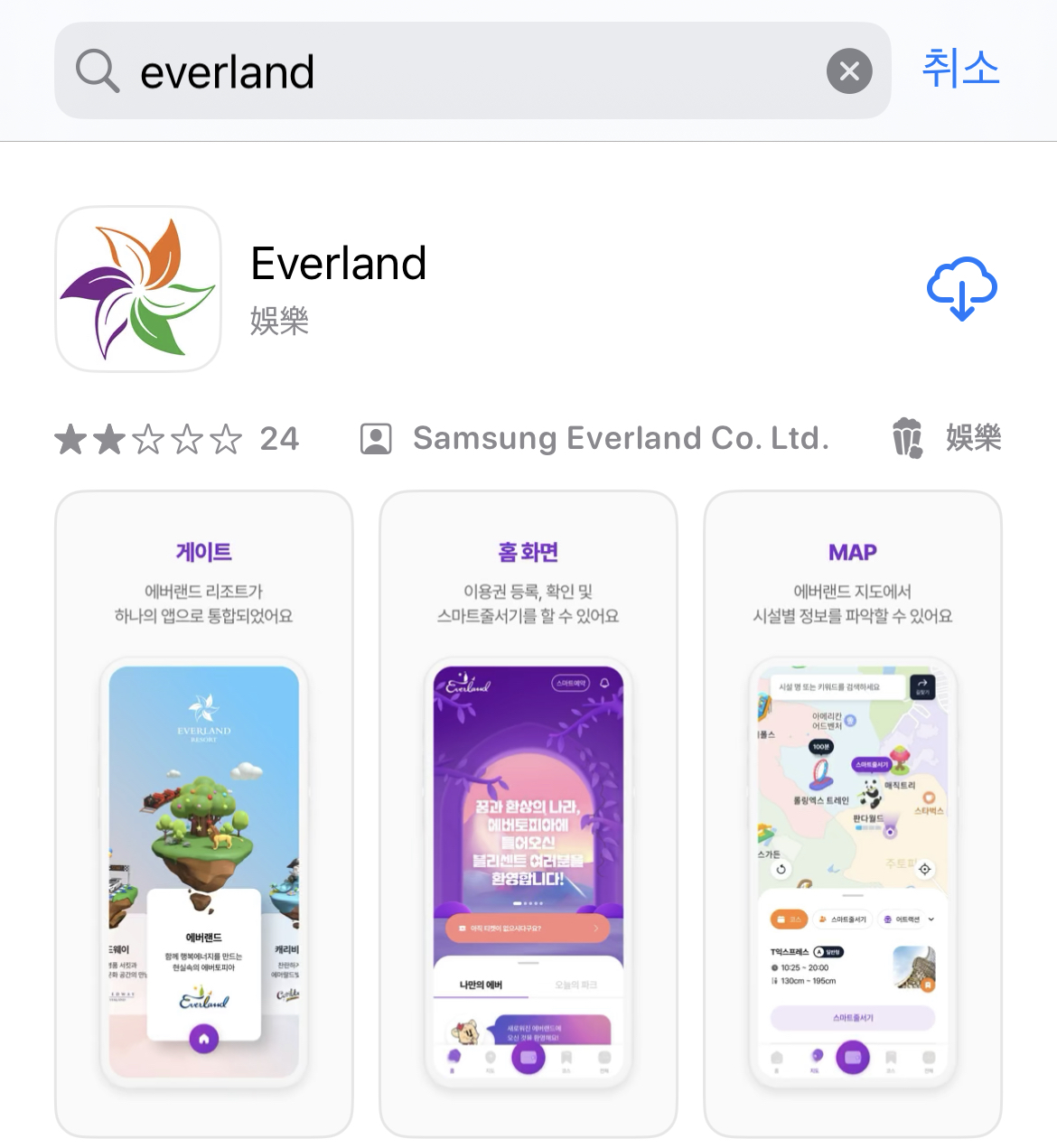Download the Everland app
This screenshot has width=1057, height=1148.
point(961,289)
